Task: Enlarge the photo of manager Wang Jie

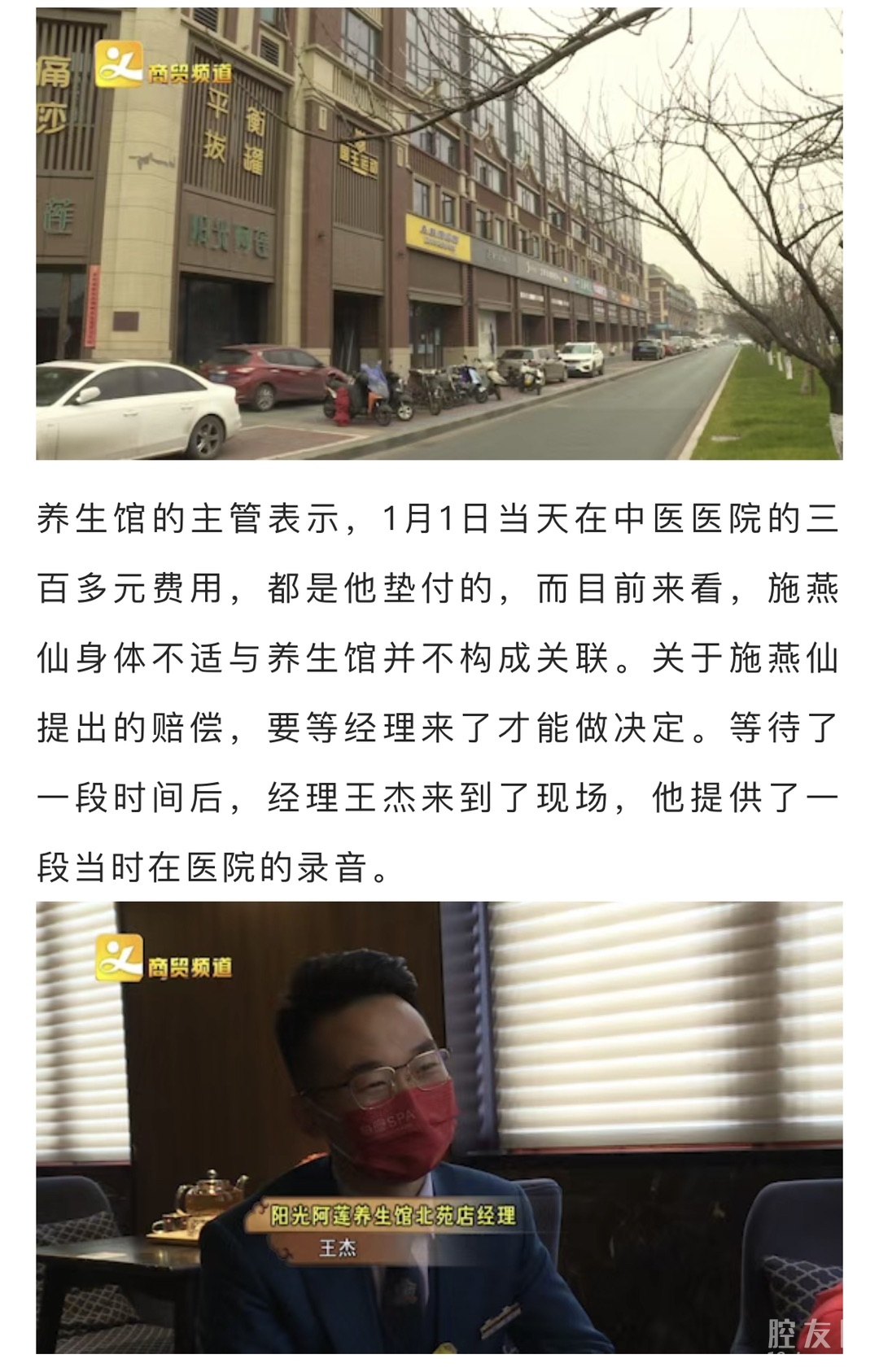Action: pos(439,1127)
